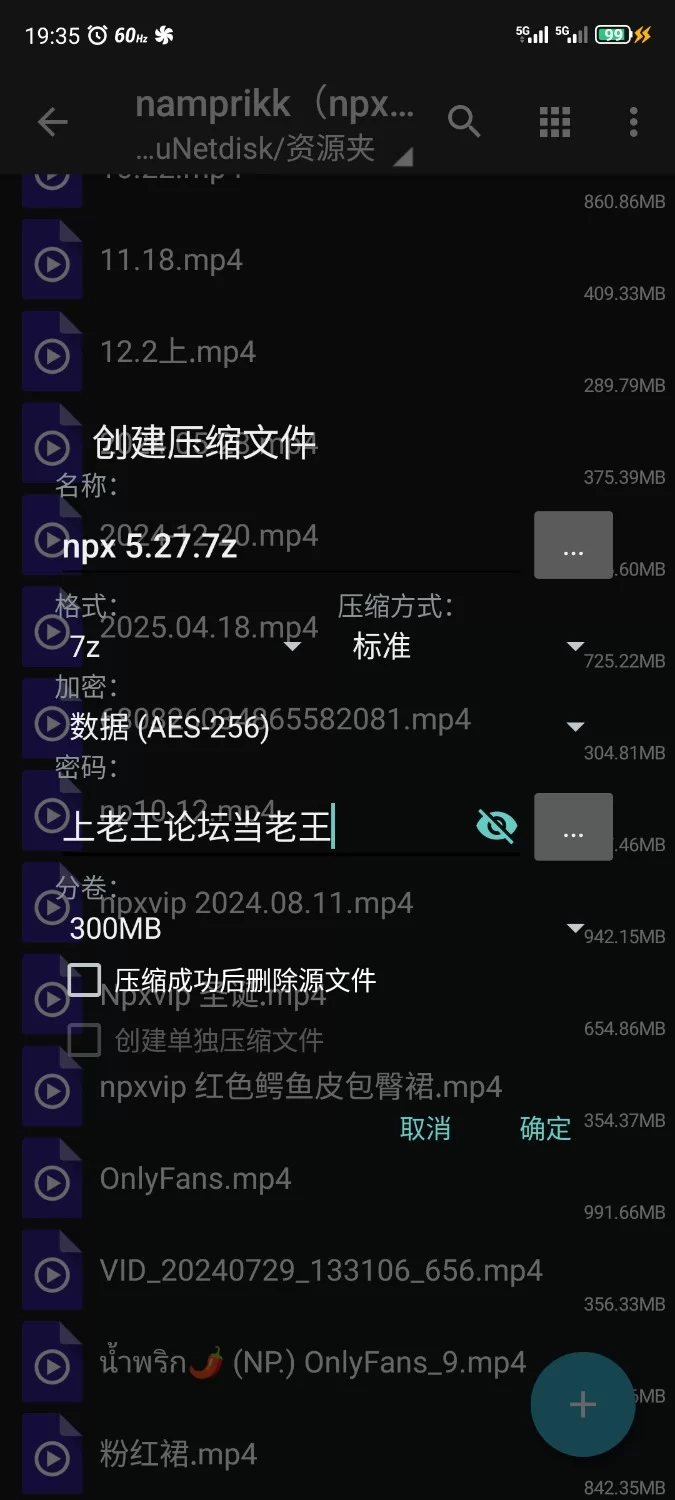This screenshot has height=1500, width=675.
Task: Open the encryption dropdown showing AES-256
Action: click(x=326, y=727)
